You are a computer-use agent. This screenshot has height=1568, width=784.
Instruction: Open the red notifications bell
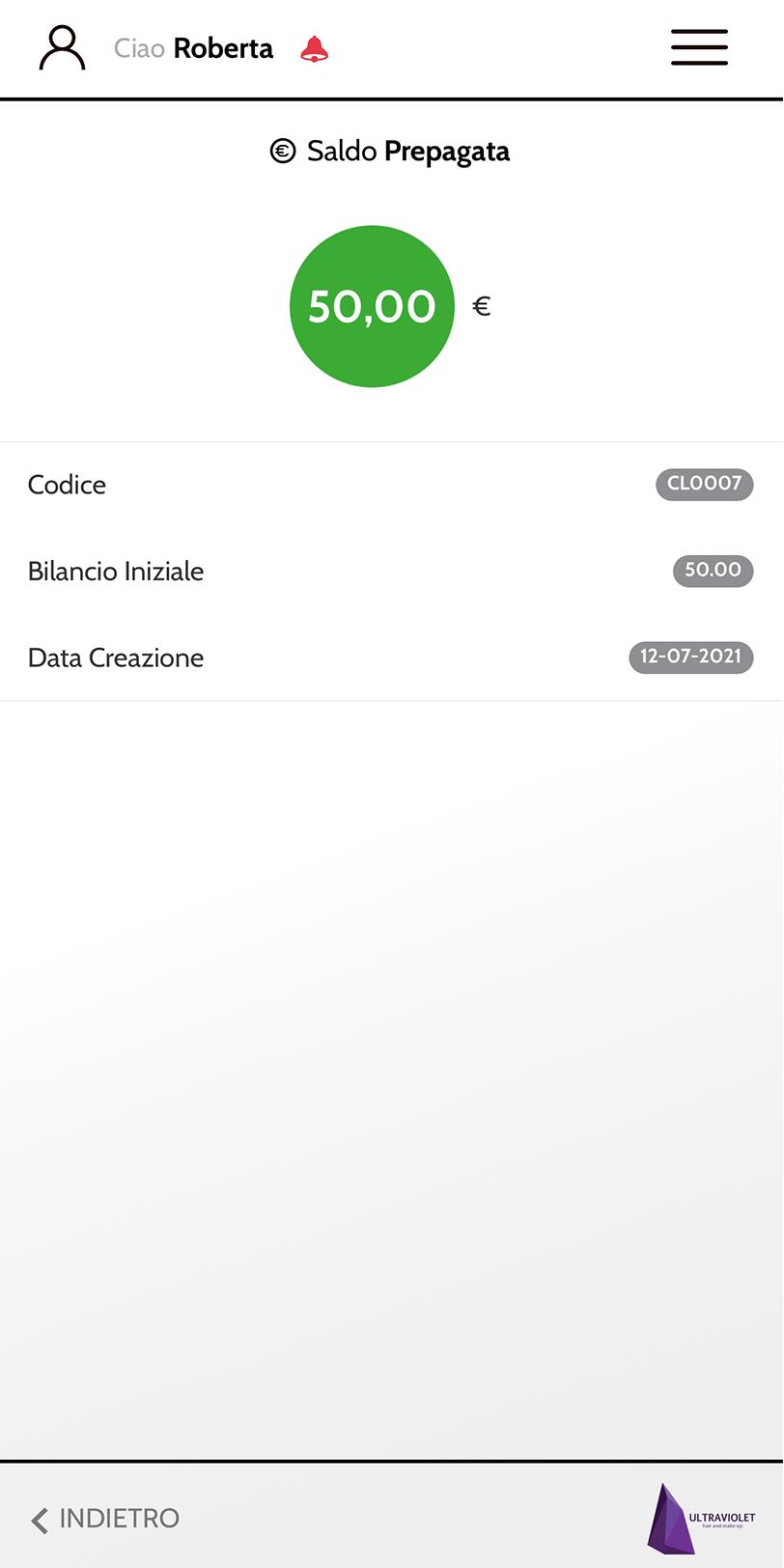coord(314,48)
